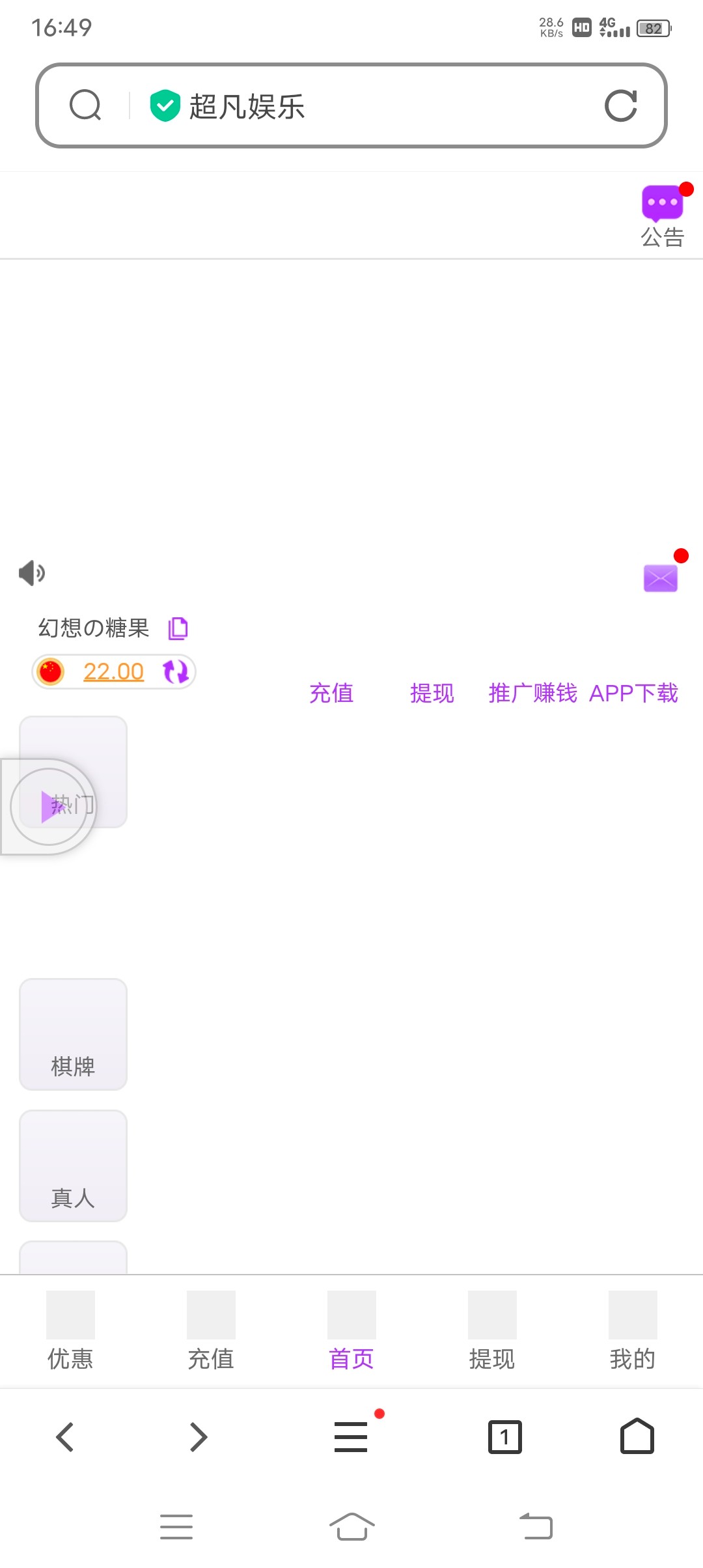This screenshot has width=703, height=1568.
Task: Refresh the 22.00 balance
Action: 175,671
